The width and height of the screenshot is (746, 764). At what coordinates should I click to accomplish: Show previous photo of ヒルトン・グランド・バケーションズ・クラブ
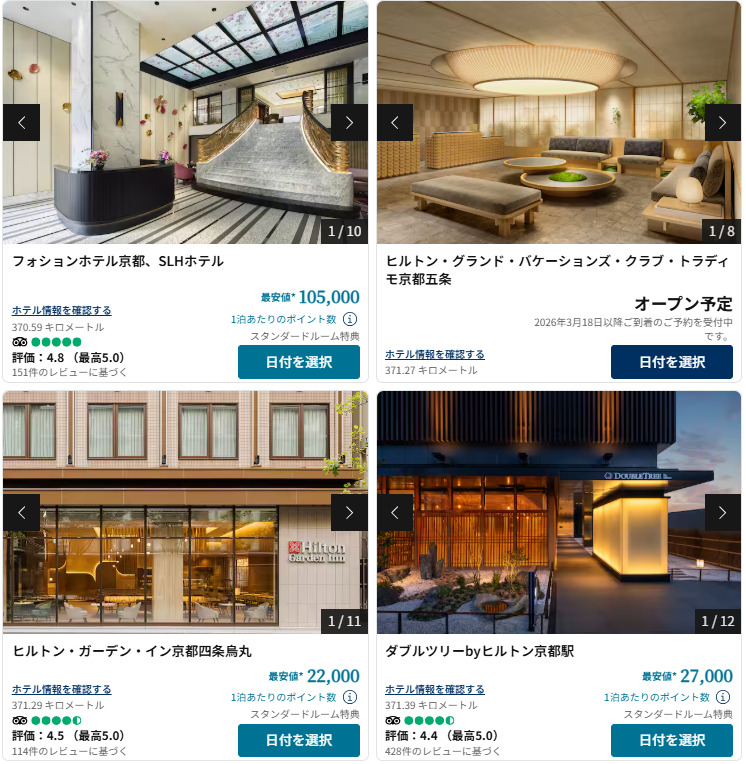coord(395,123)
